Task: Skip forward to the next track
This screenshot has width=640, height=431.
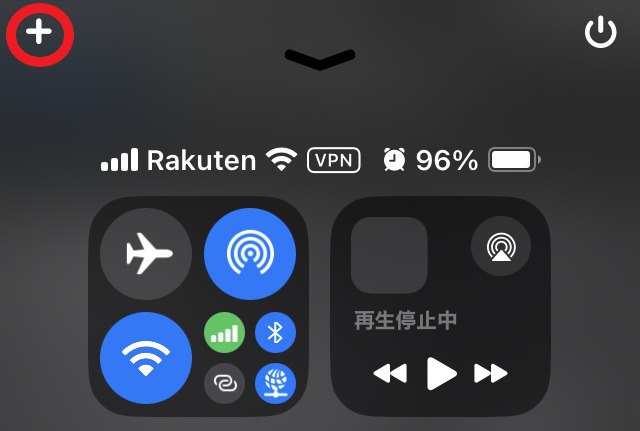Action: [491, 374]
